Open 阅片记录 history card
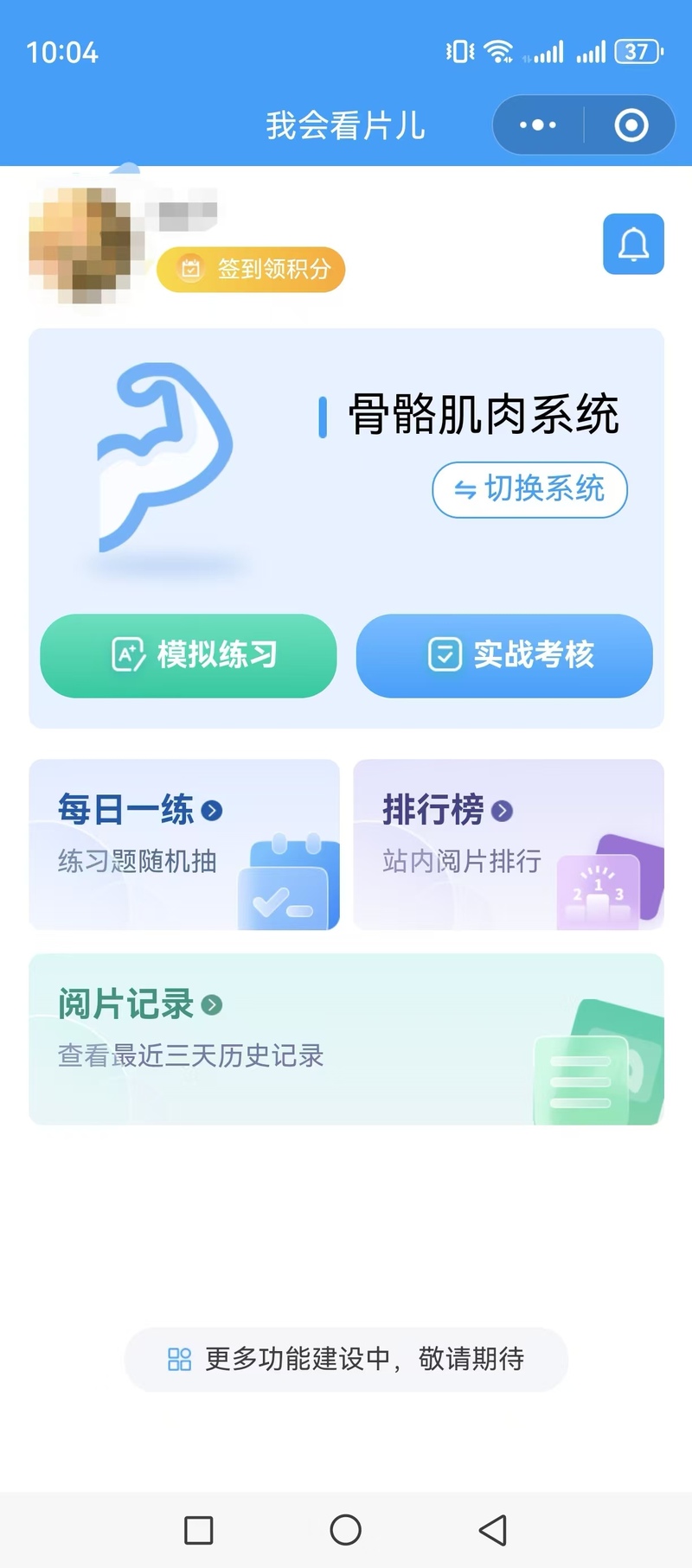 click(x=346, y=1038)
